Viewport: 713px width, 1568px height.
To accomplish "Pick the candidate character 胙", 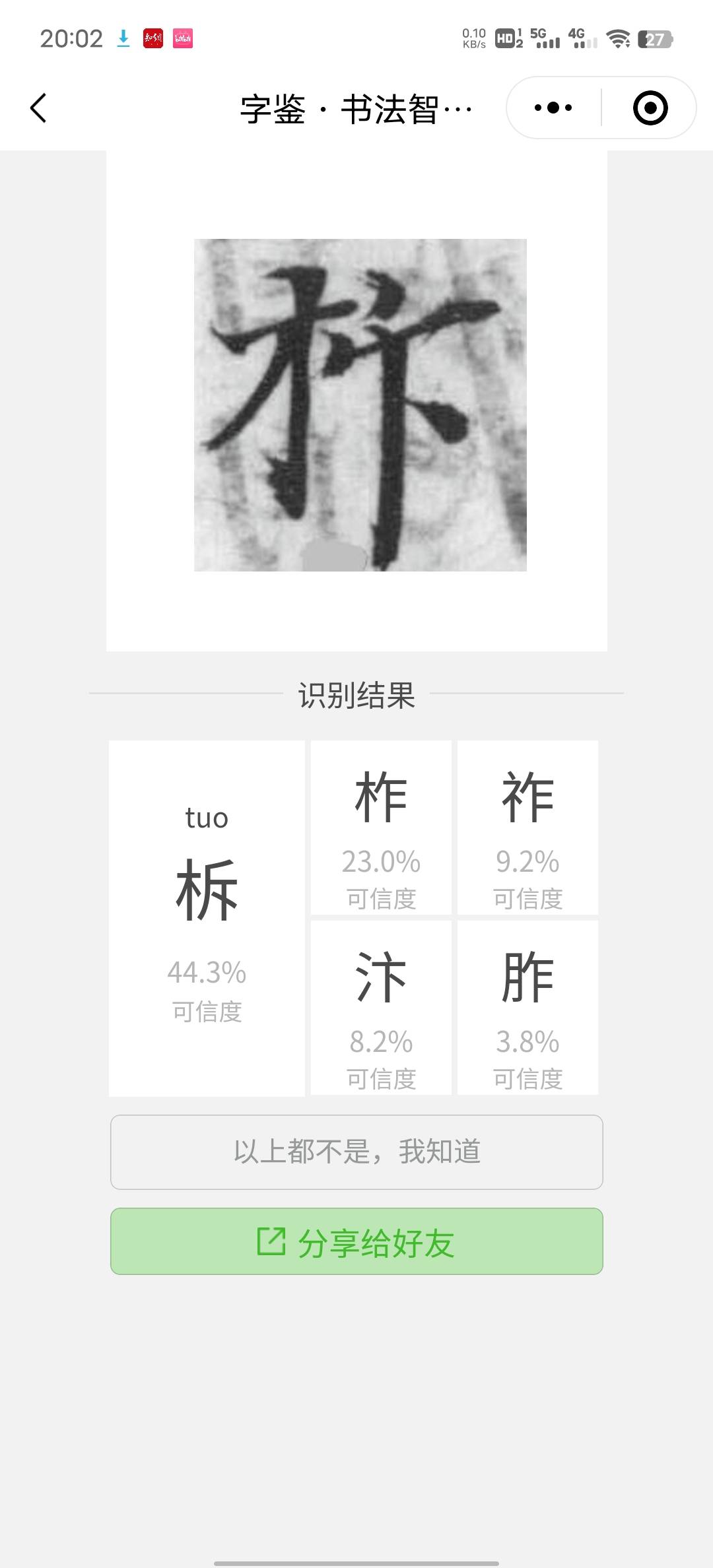I will (527, 1008).
